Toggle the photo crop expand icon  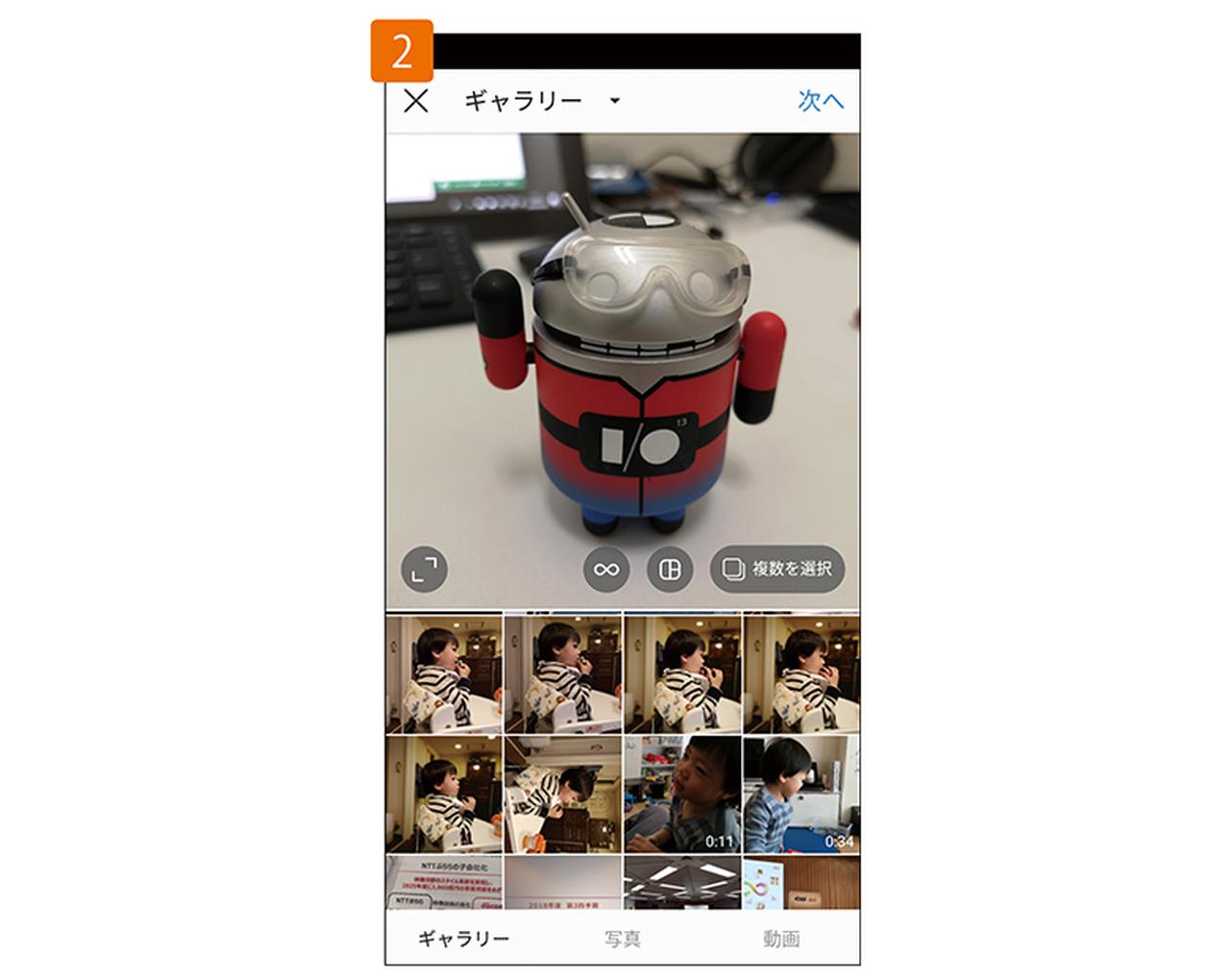tap(424, 570)
